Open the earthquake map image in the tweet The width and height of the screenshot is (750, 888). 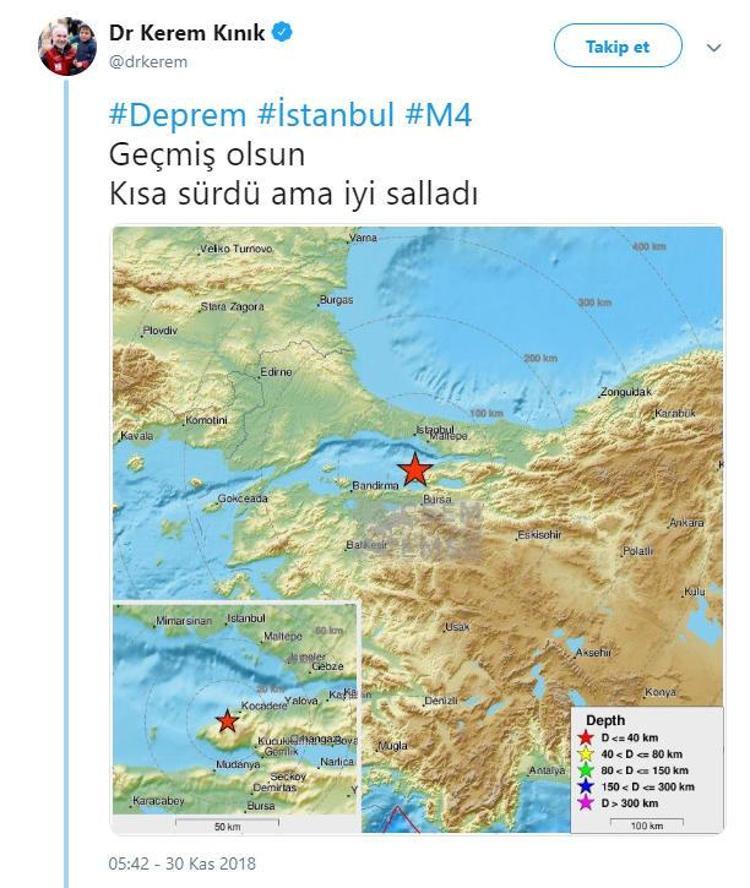[x=416, y=529]
